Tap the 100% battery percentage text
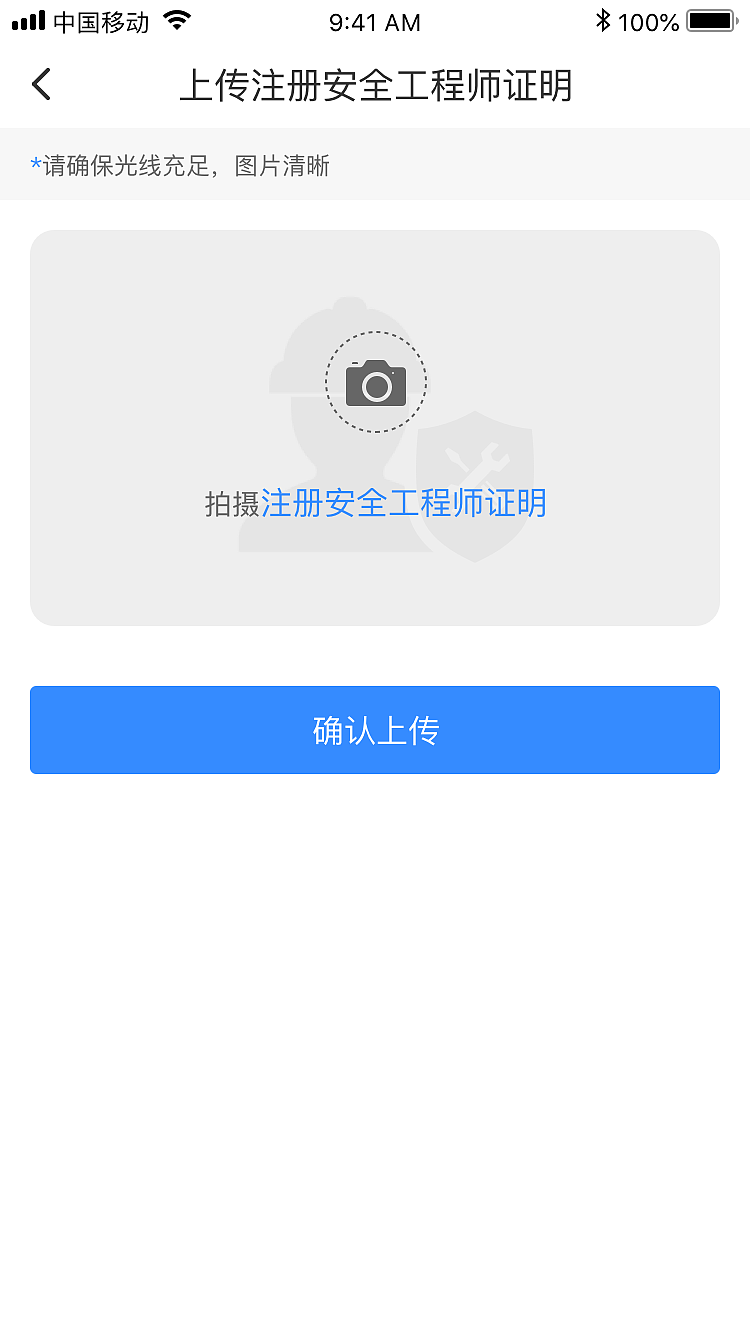This screenshot has width=750, height=1334. [651, 20]
